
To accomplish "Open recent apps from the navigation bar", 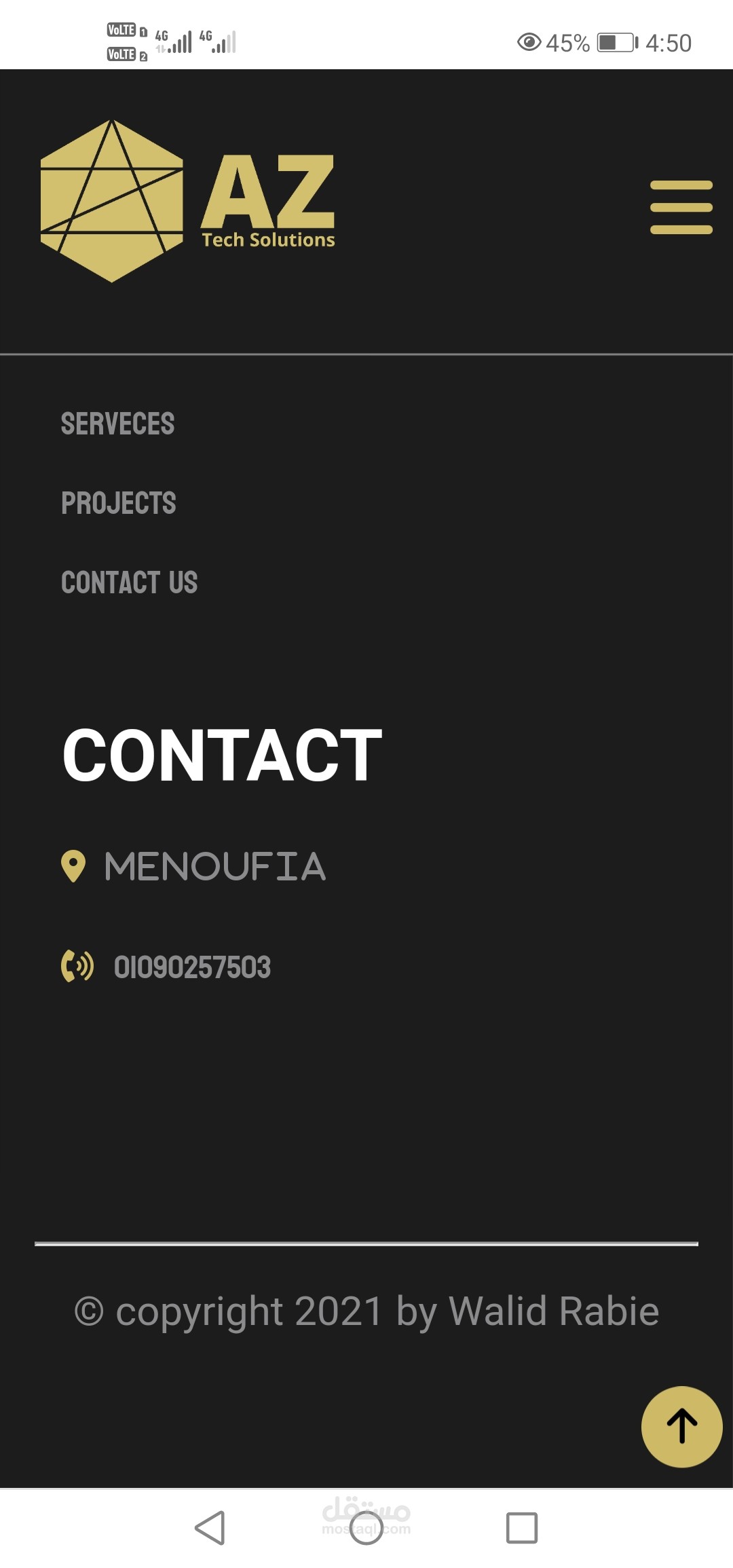I will point(521,1528).
